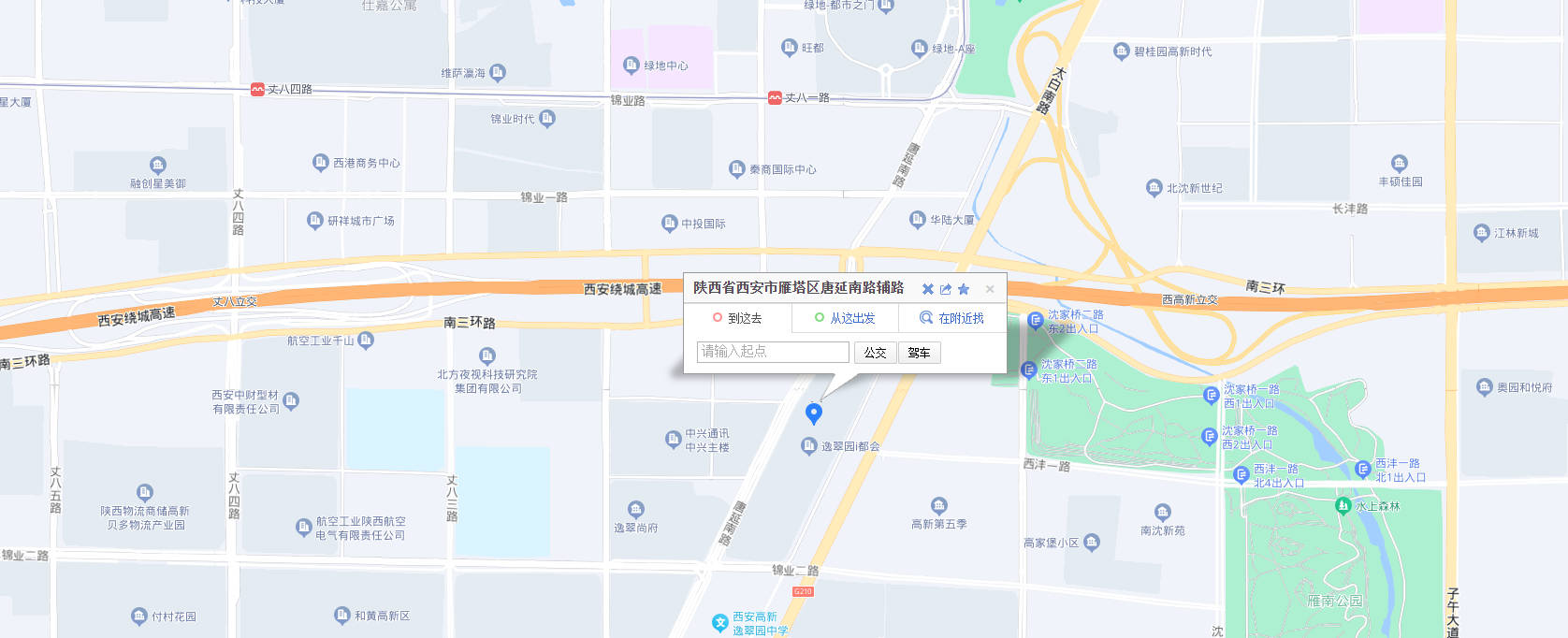Focus the 请输入起点 start point field
1568x638 pixels.
[772, 352]
